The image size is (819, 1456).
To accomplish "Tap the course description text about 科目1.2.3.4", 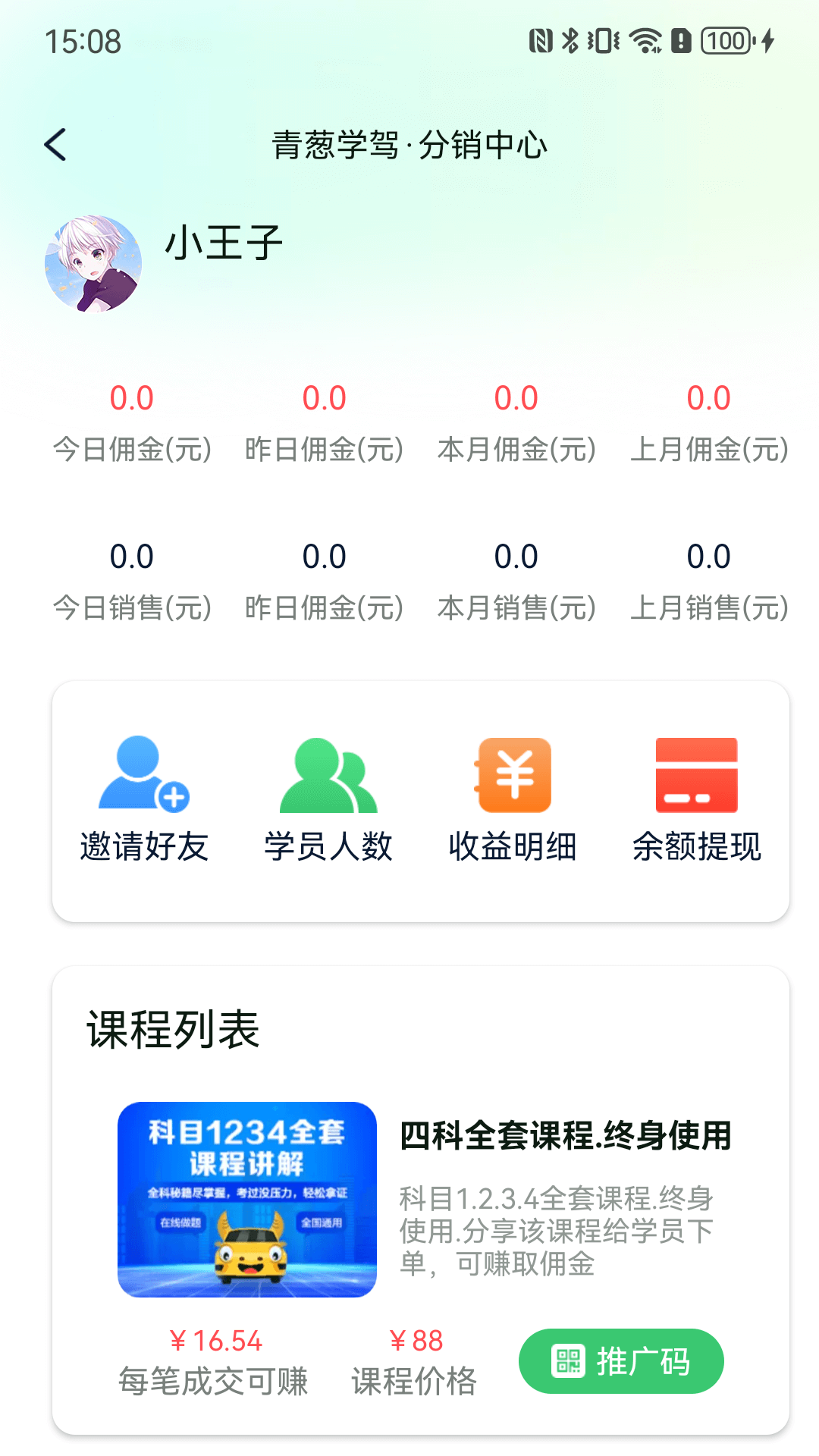I will pos(556,1230).
